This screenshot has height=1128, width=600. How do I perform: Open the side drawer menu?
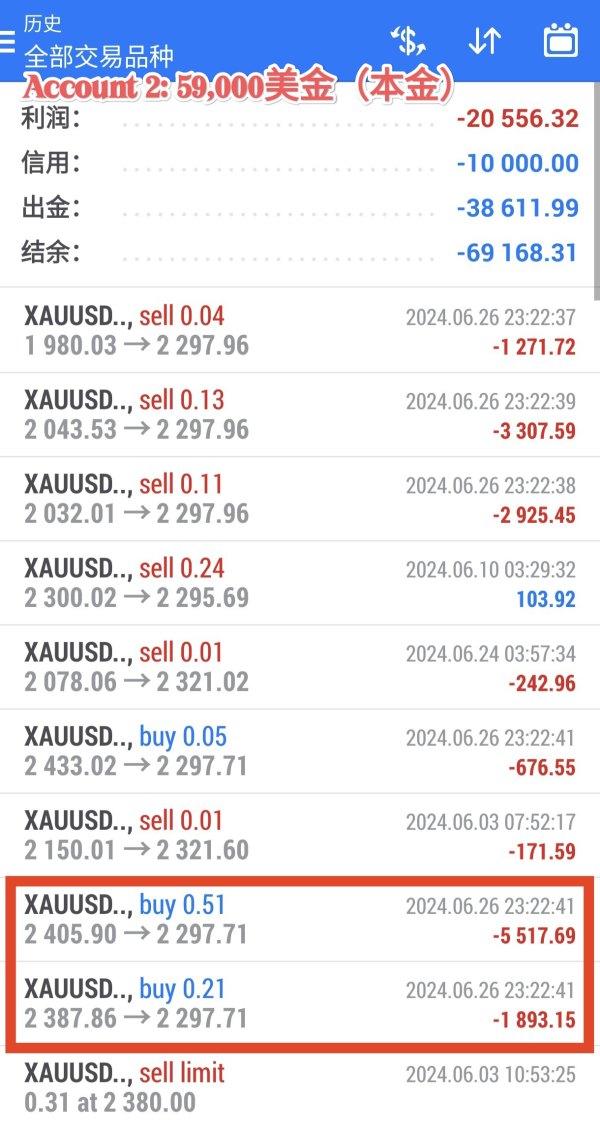(x=6, y=41)
